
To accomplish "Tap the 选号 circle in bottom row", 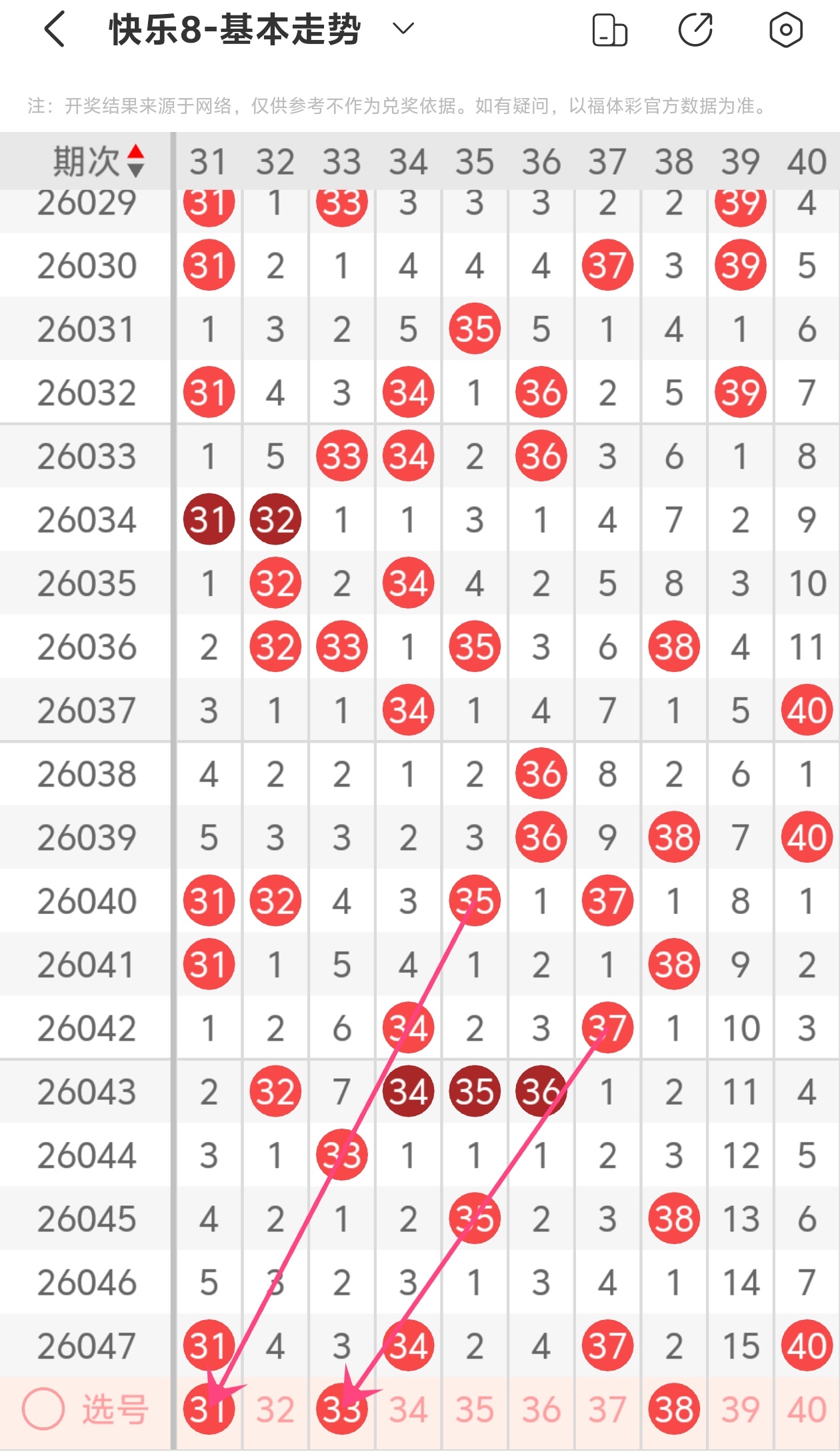I will tap(43, 1409).
